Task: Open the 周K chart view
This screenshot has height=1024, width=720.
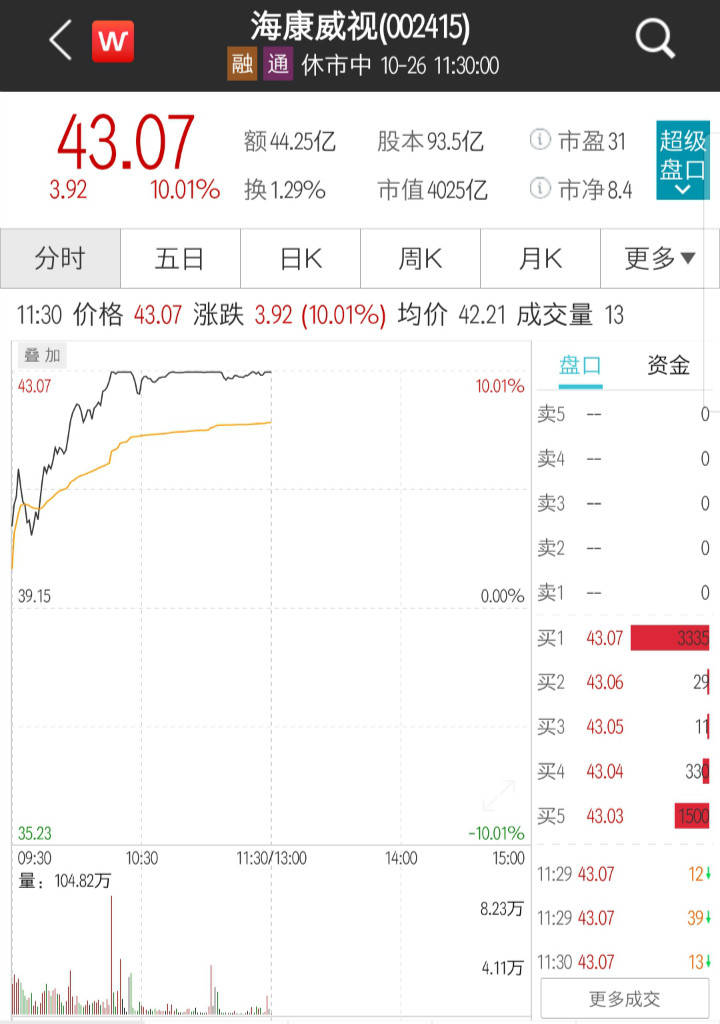Action: pos(419,258)
